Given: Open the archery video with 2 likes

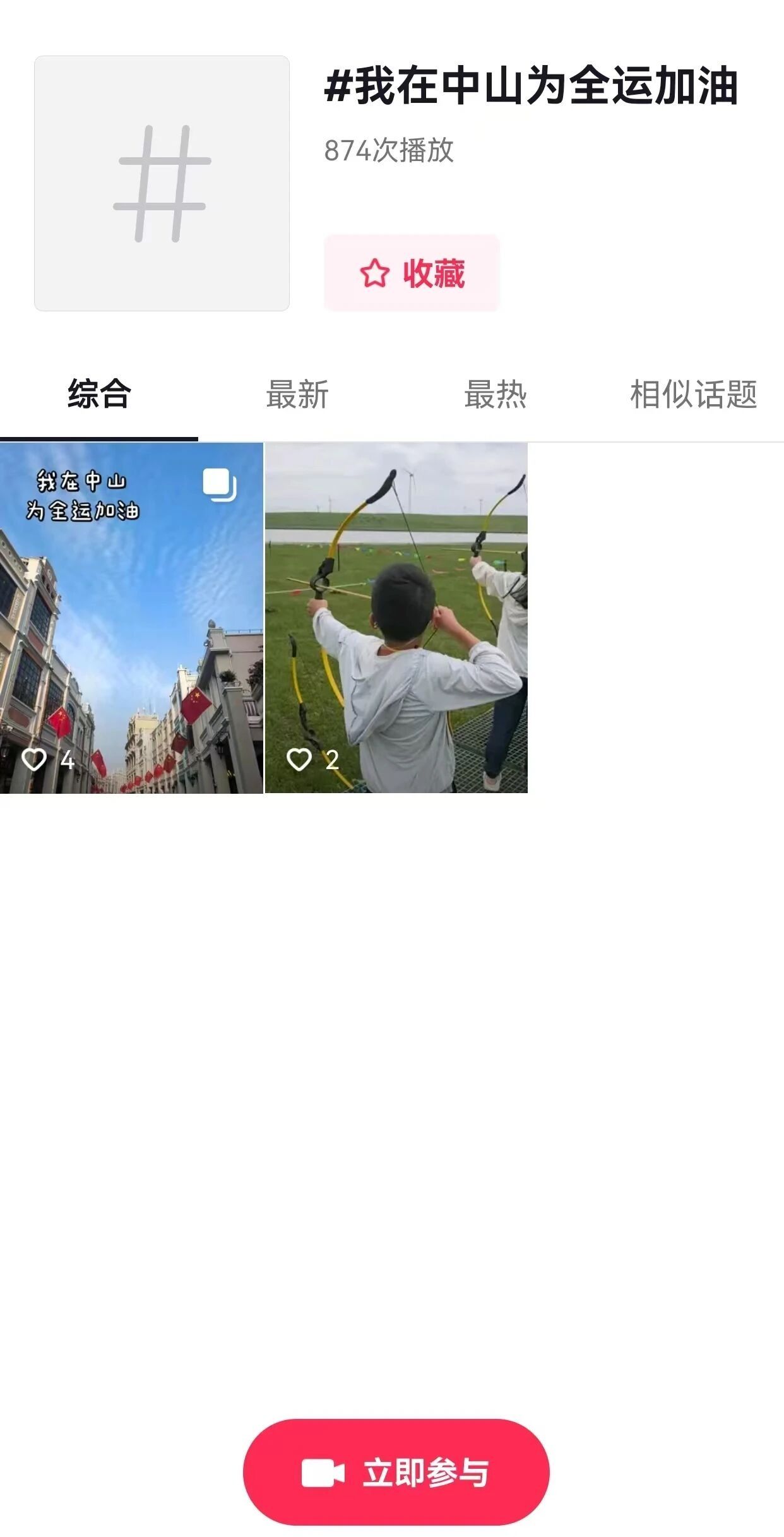Looking at the screenshot, I should [396, 618].
